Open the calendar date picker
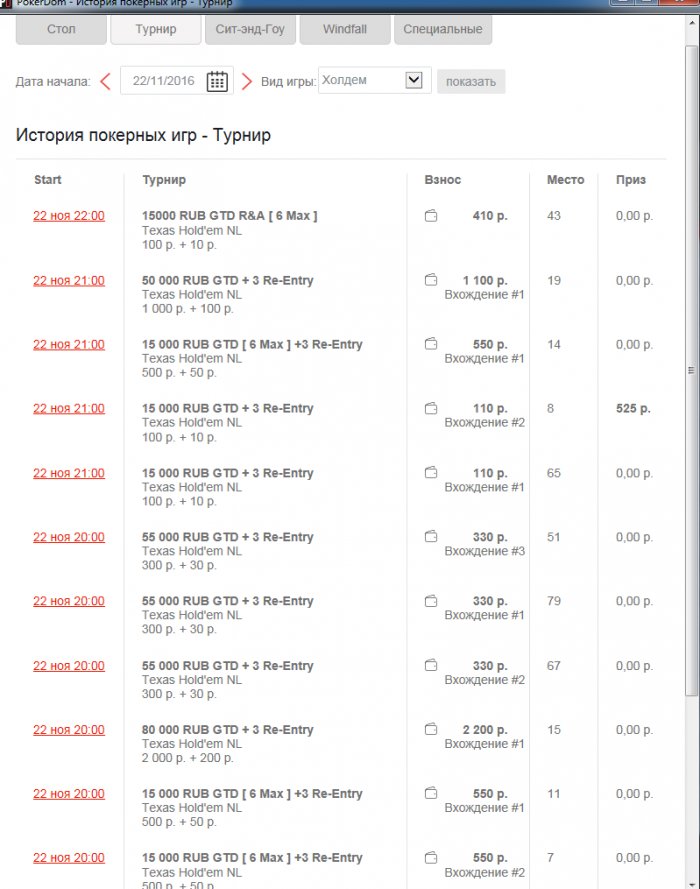 [217, 82]
